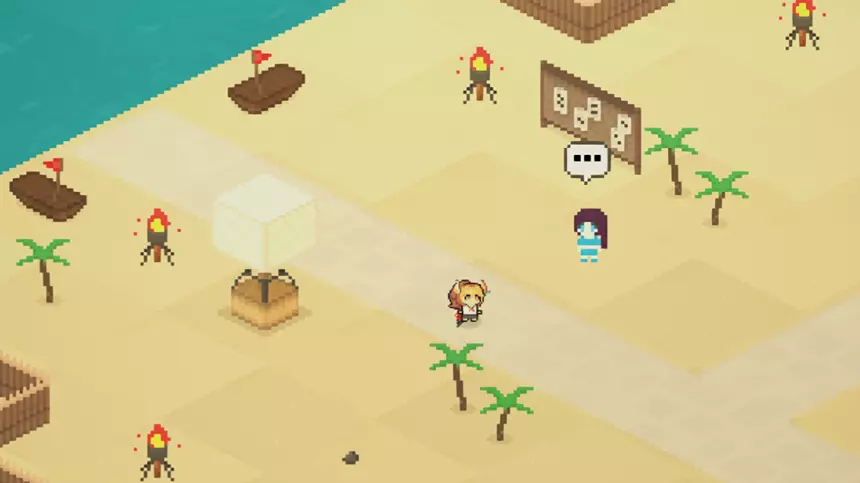Open the wooden notice board with papers
Viewport: 860px width, 483px height.
(x=591, y=115)
